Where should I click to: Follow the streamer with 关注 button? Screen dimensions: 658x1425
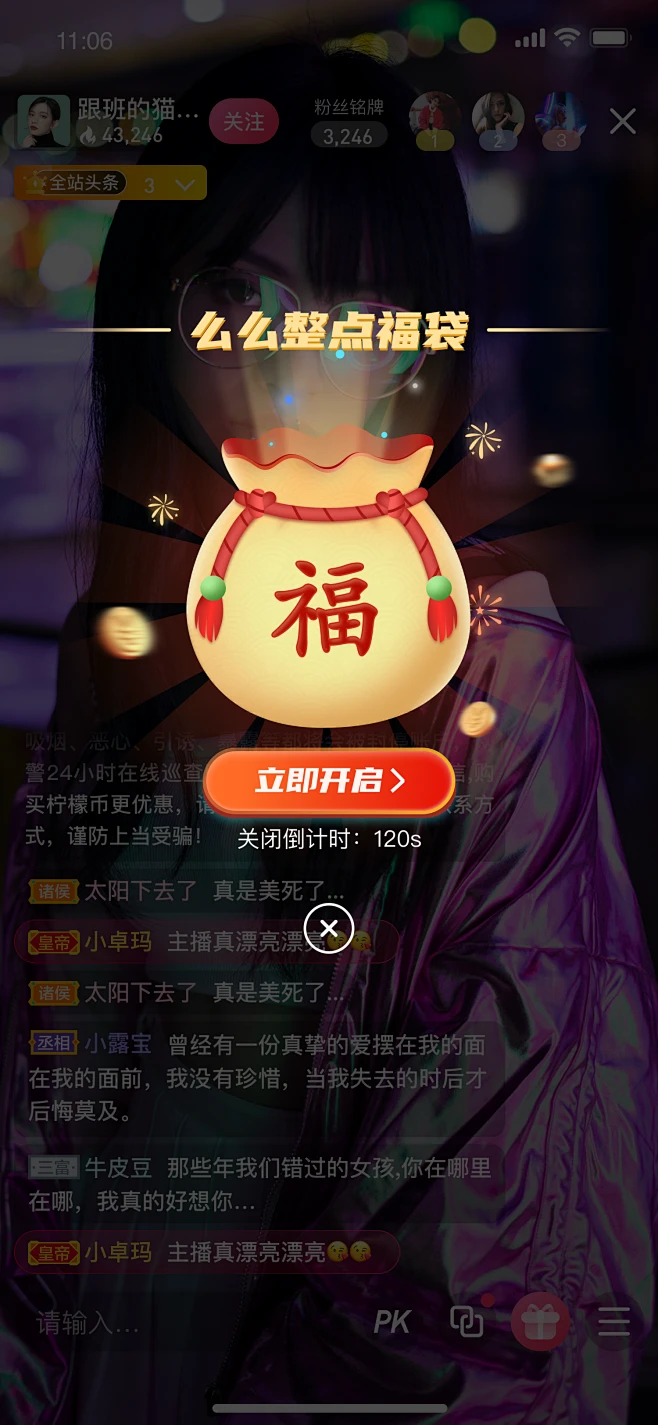pyautogui.click(x=243, y=122)
